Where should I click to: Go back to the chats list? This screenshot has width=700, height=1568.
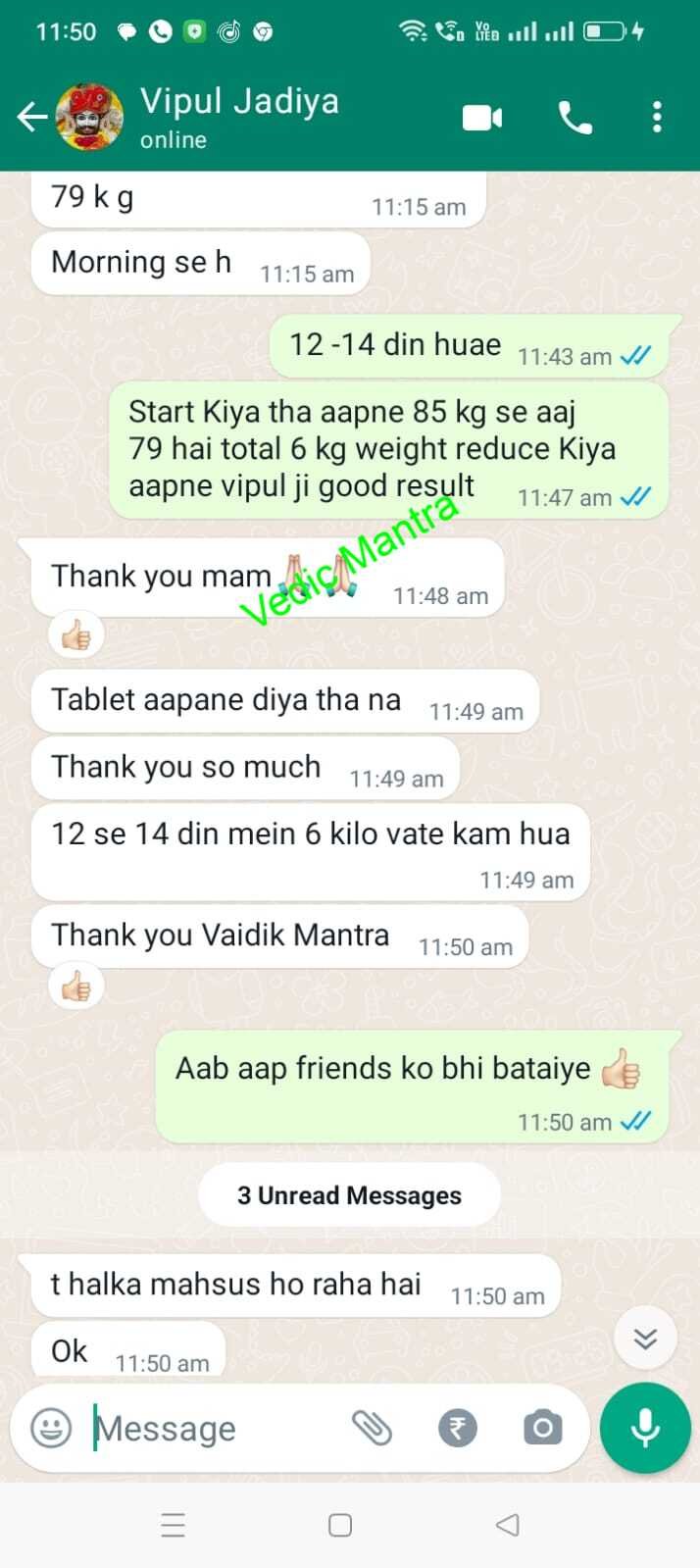click(31, 118)
